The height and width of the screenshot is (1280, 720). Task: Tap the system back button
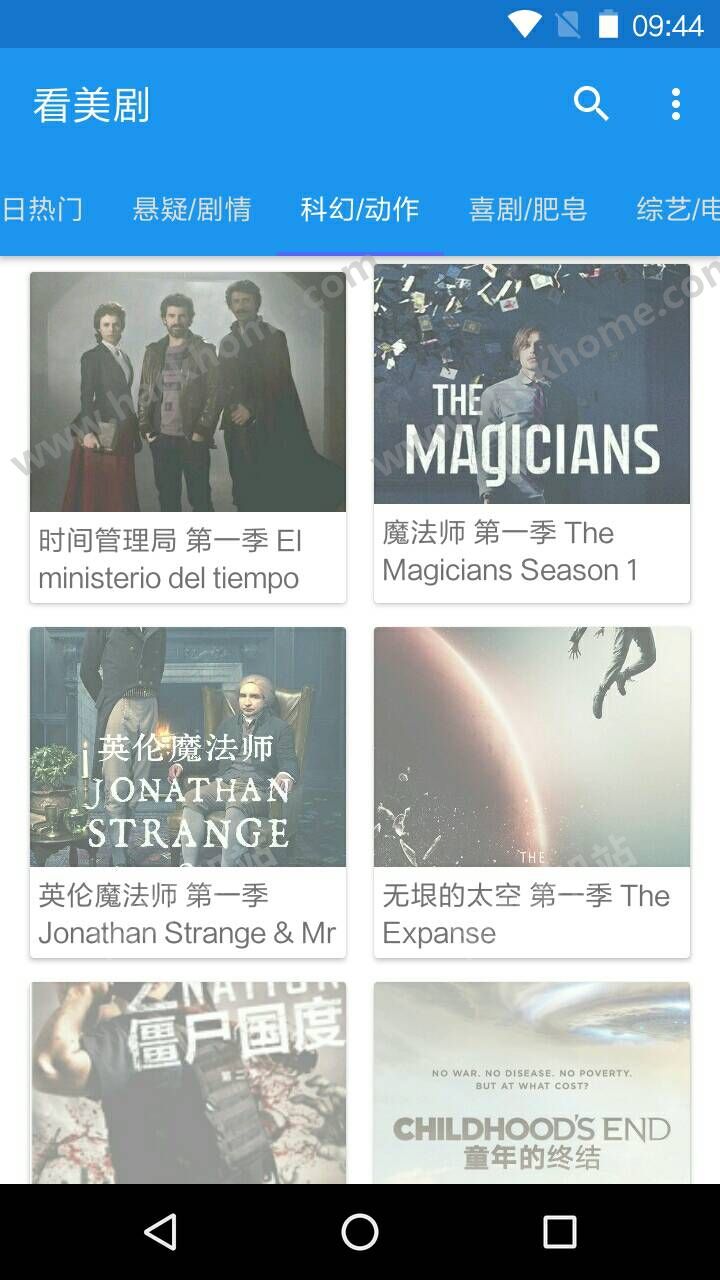pos(161,1232)
